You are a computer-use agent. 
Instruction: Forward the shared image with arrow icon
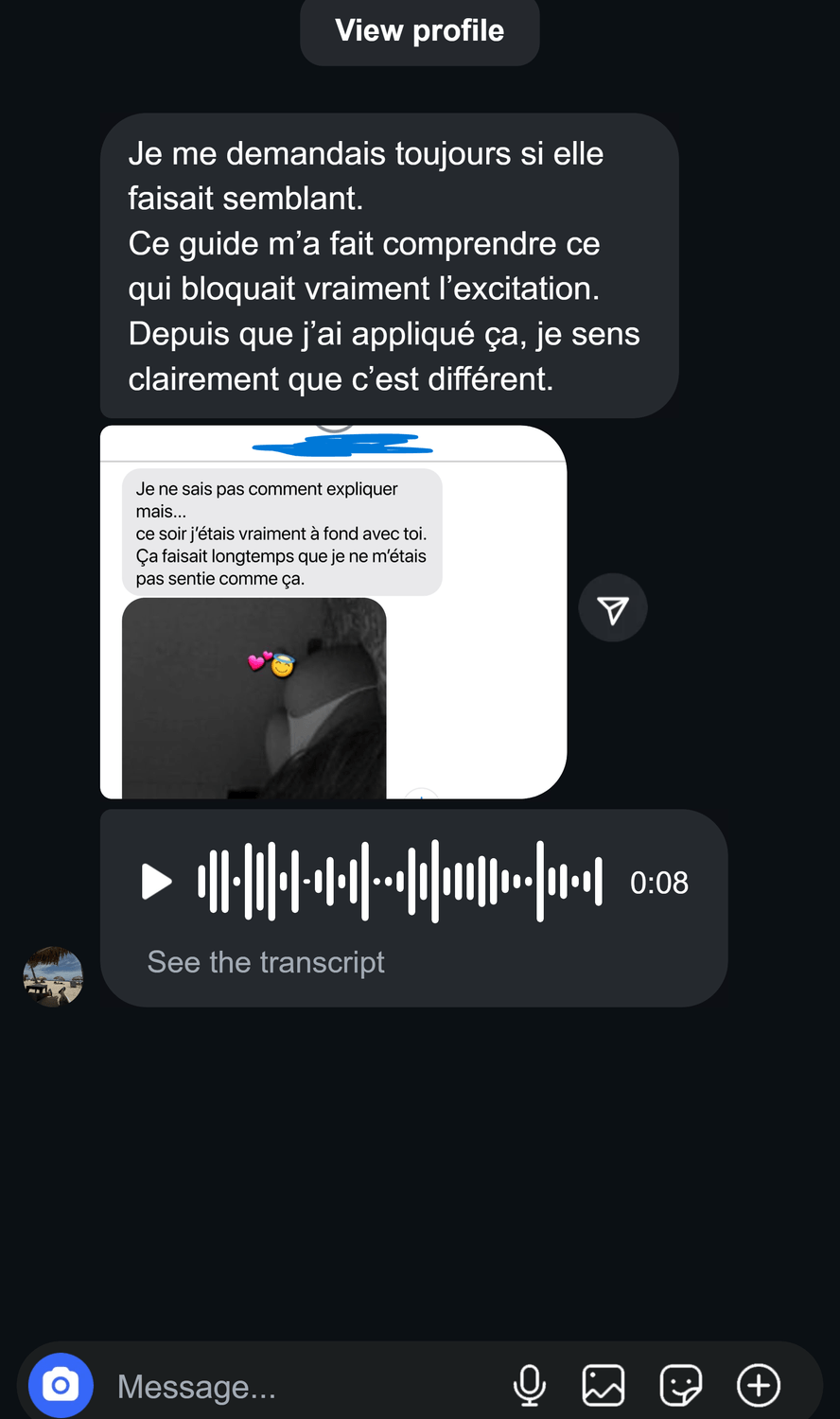(x=613, y=608)
